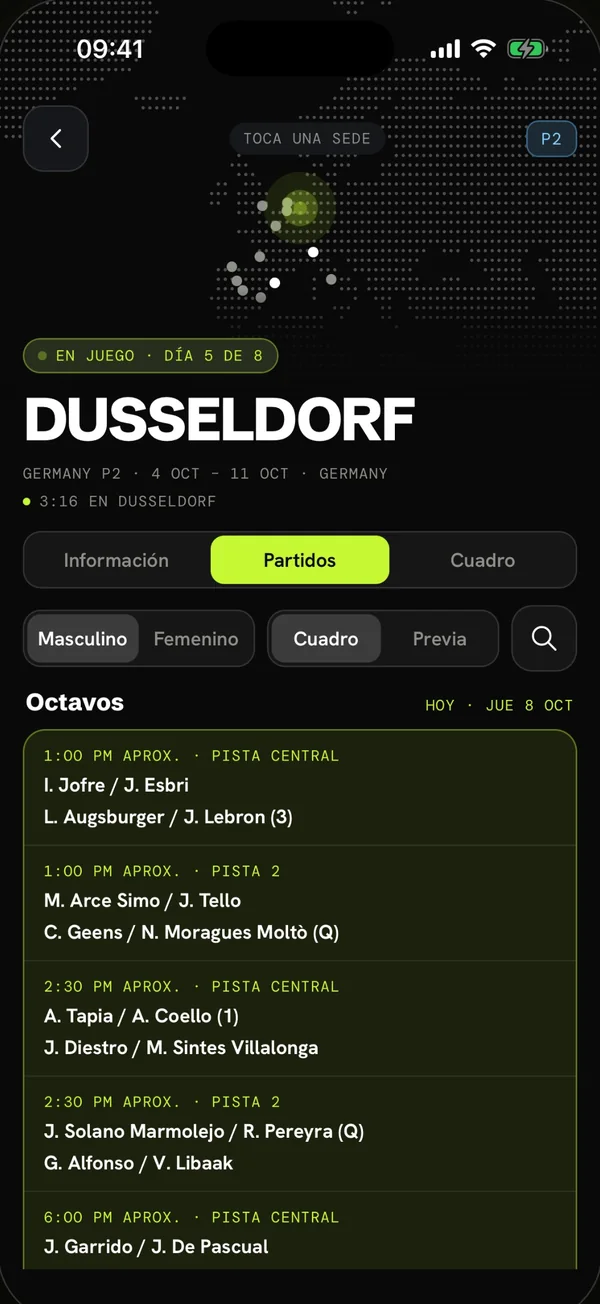This screenshot has height=1304, width=600.
Task: Select the Partidos tab
Action: (x=300, y=560)
